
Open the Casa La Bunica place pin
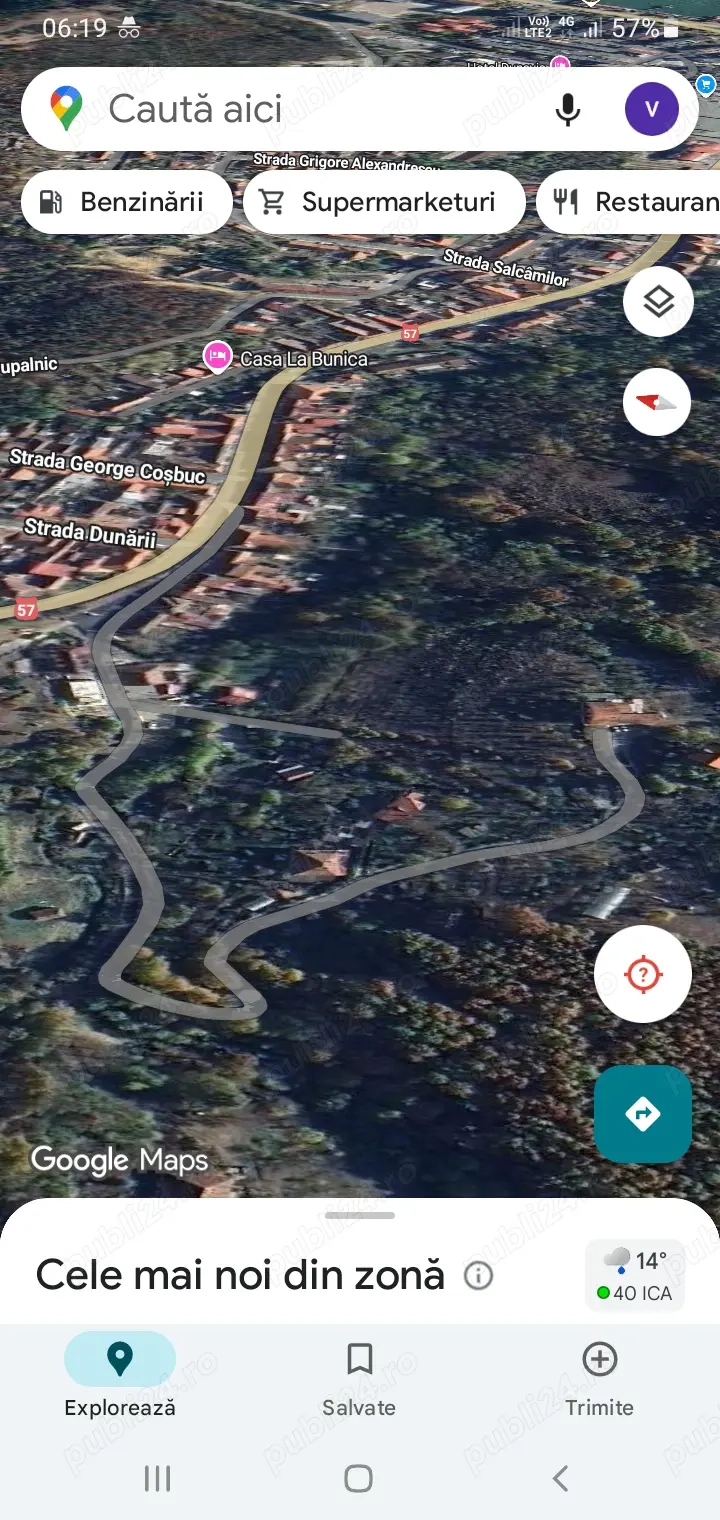tap(217, 356)
